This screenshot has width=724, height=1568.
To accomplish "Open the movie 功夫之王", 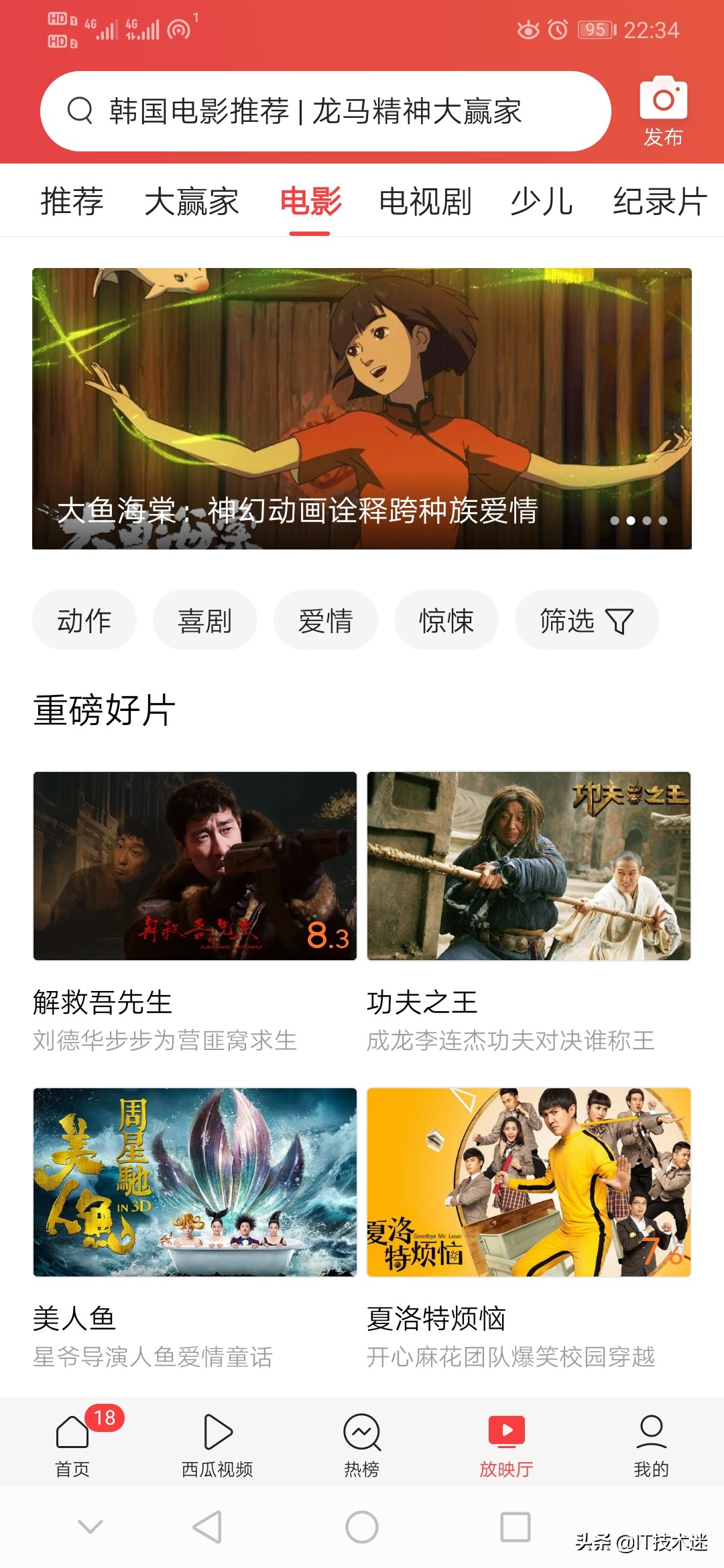I will coord(529,866).
